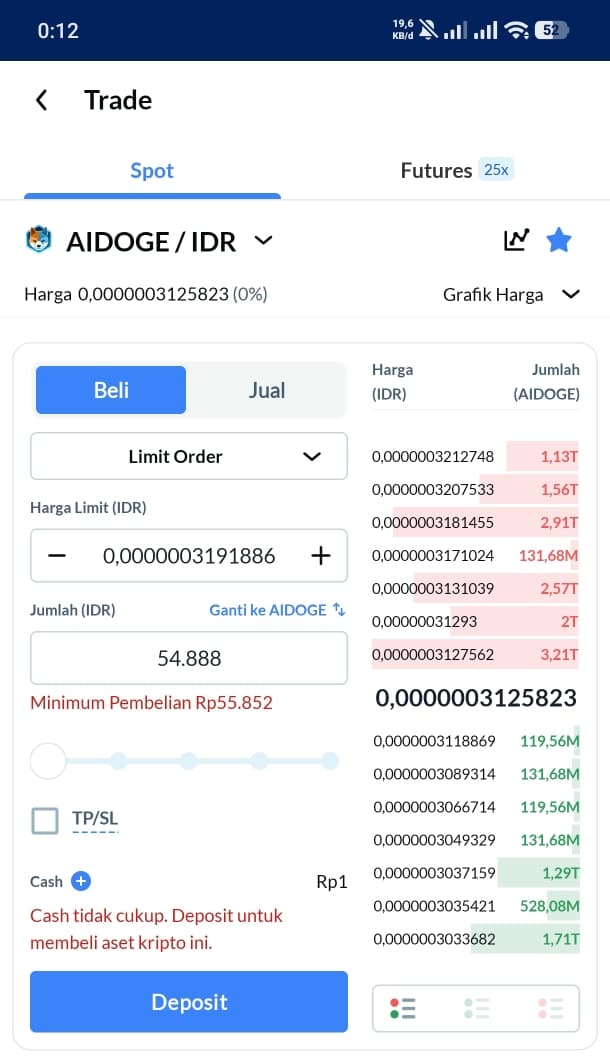Add cash with the plus icon
610x1060 pixels.
pos(81,882)
